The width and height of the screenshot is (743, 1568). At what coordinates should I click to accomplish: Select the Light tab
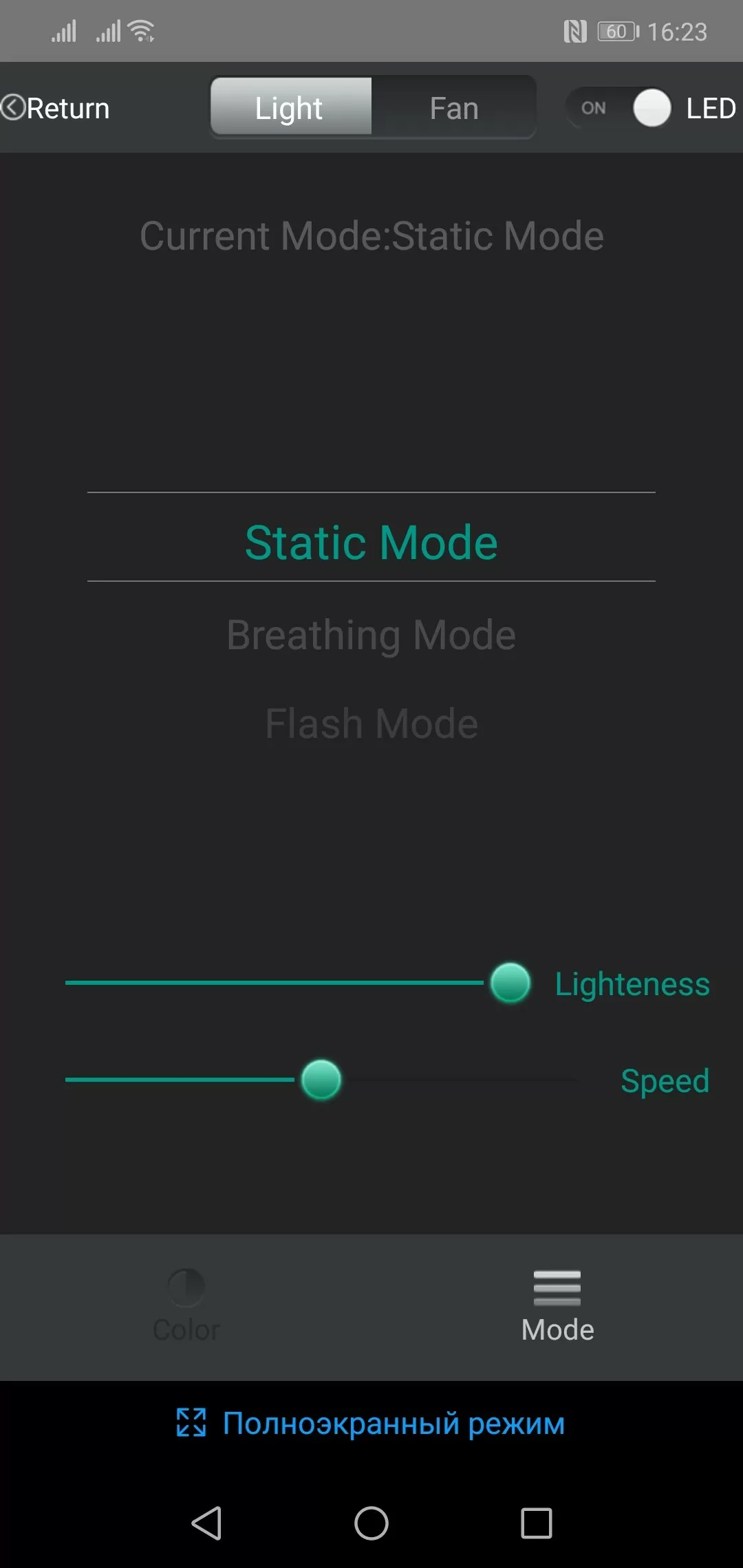[x=290, y=107]
